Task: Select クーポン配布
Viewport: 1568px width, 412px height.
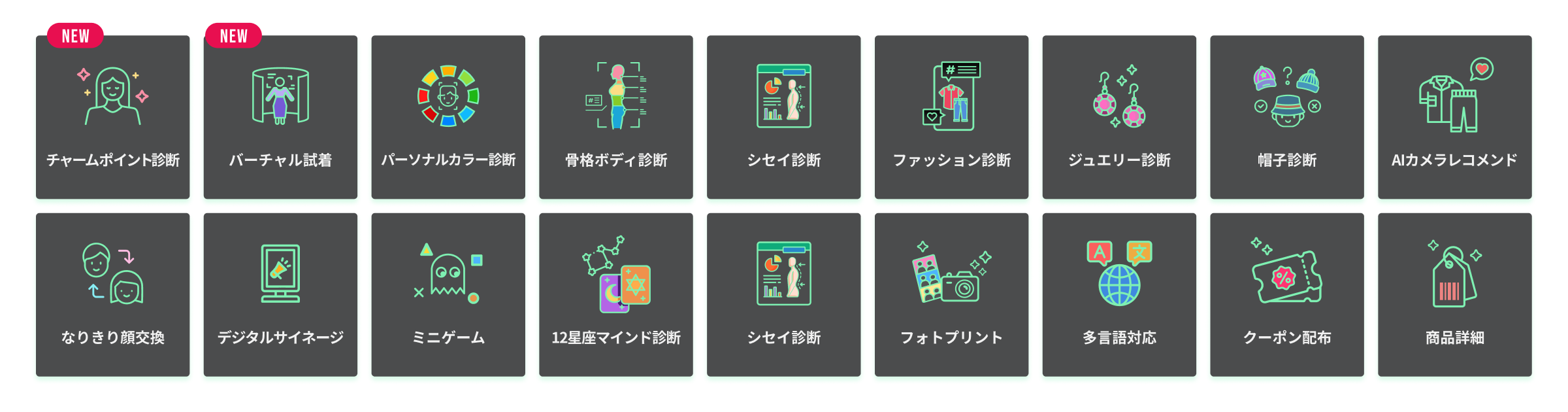Action: 1287,295
